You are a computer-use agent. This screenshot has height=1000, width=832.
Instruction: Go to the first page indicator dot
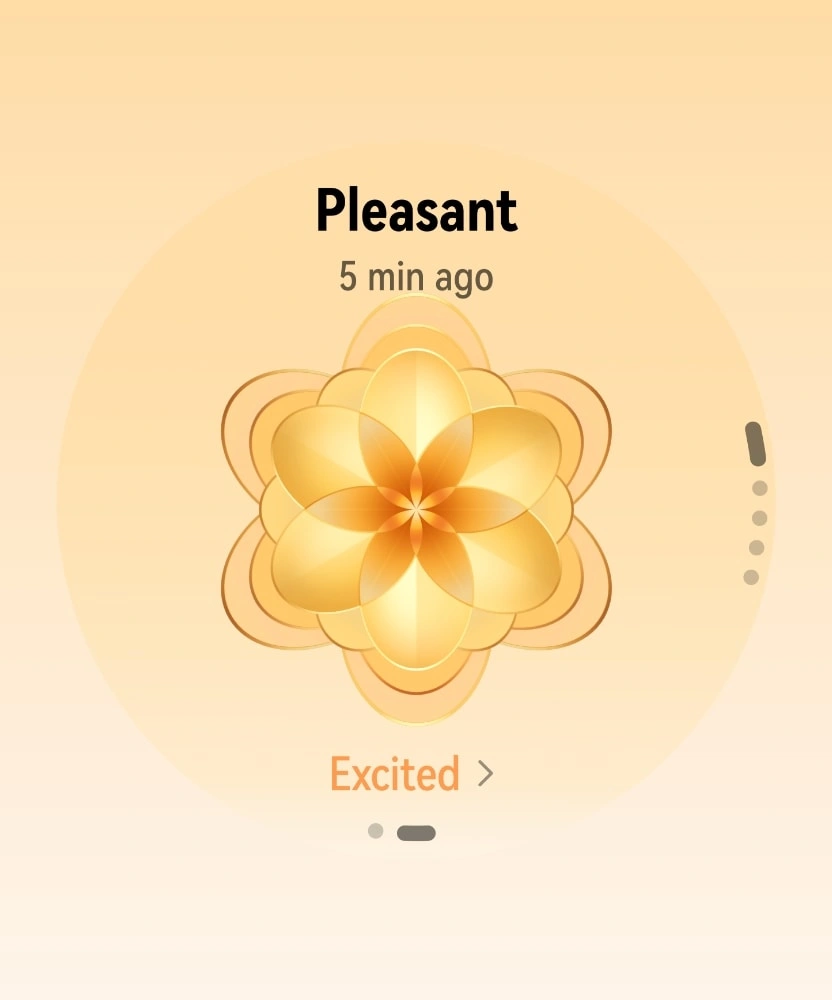click(376, 831)
